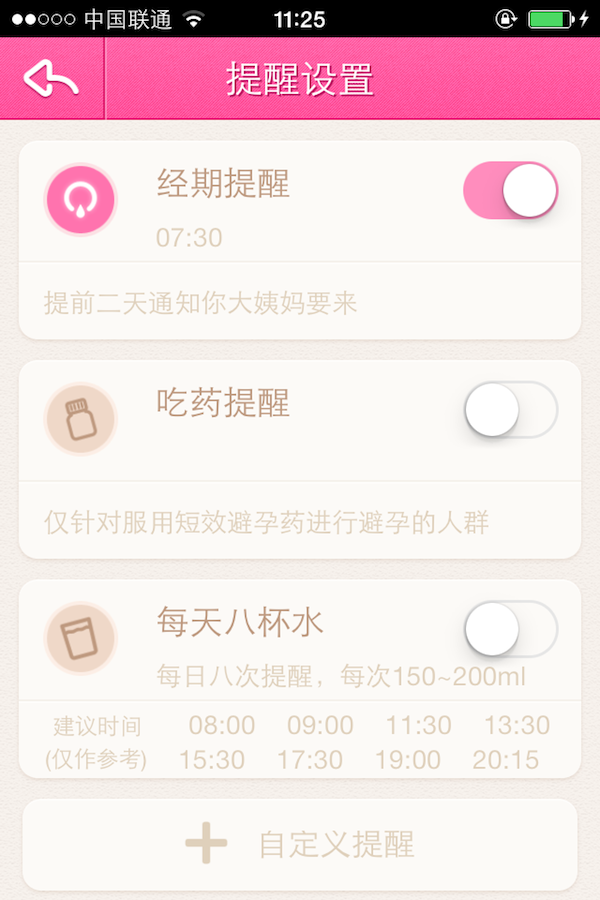Turn off the 经期提醒 switch
600x900 pixels.
tap(510, 190)
